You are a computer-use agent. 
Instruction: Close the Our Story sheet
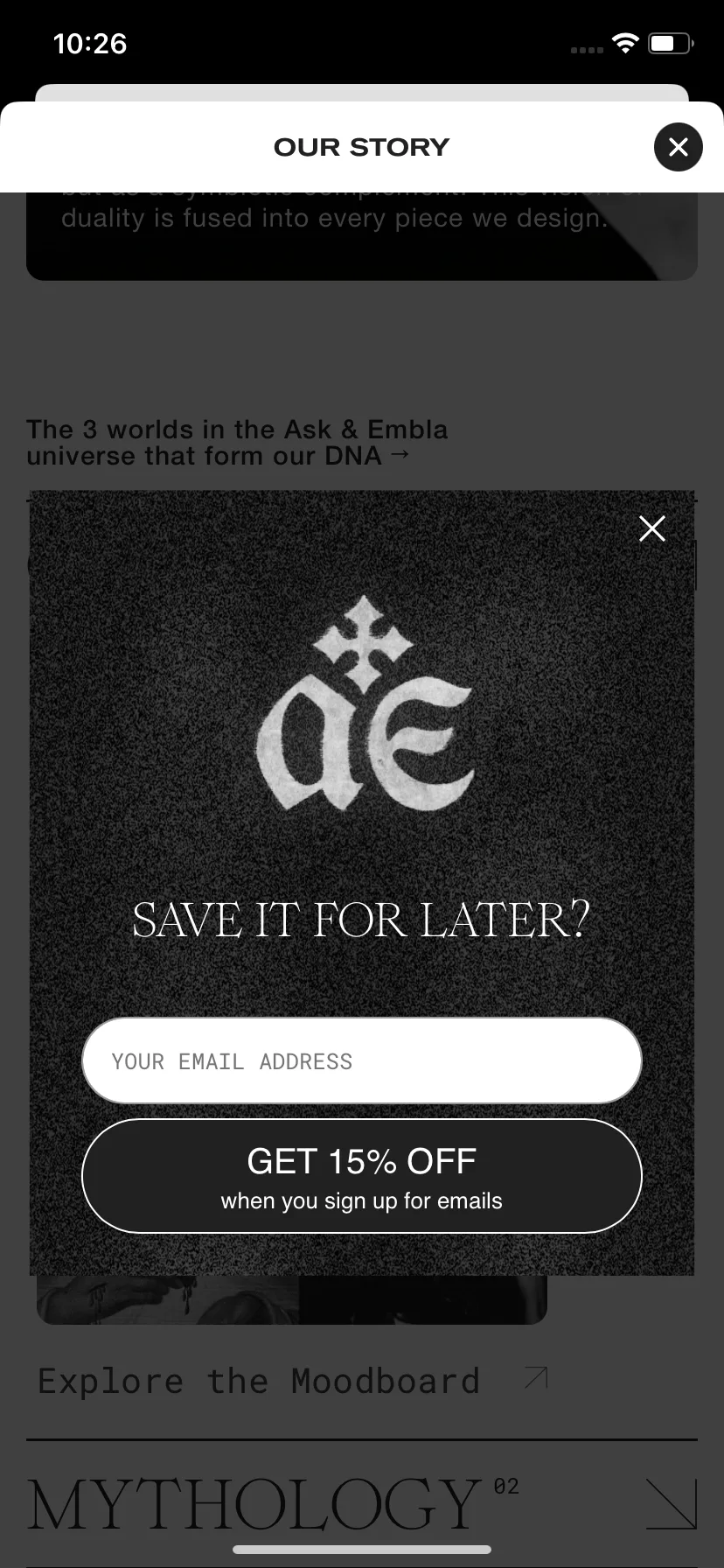pos(678,147)
